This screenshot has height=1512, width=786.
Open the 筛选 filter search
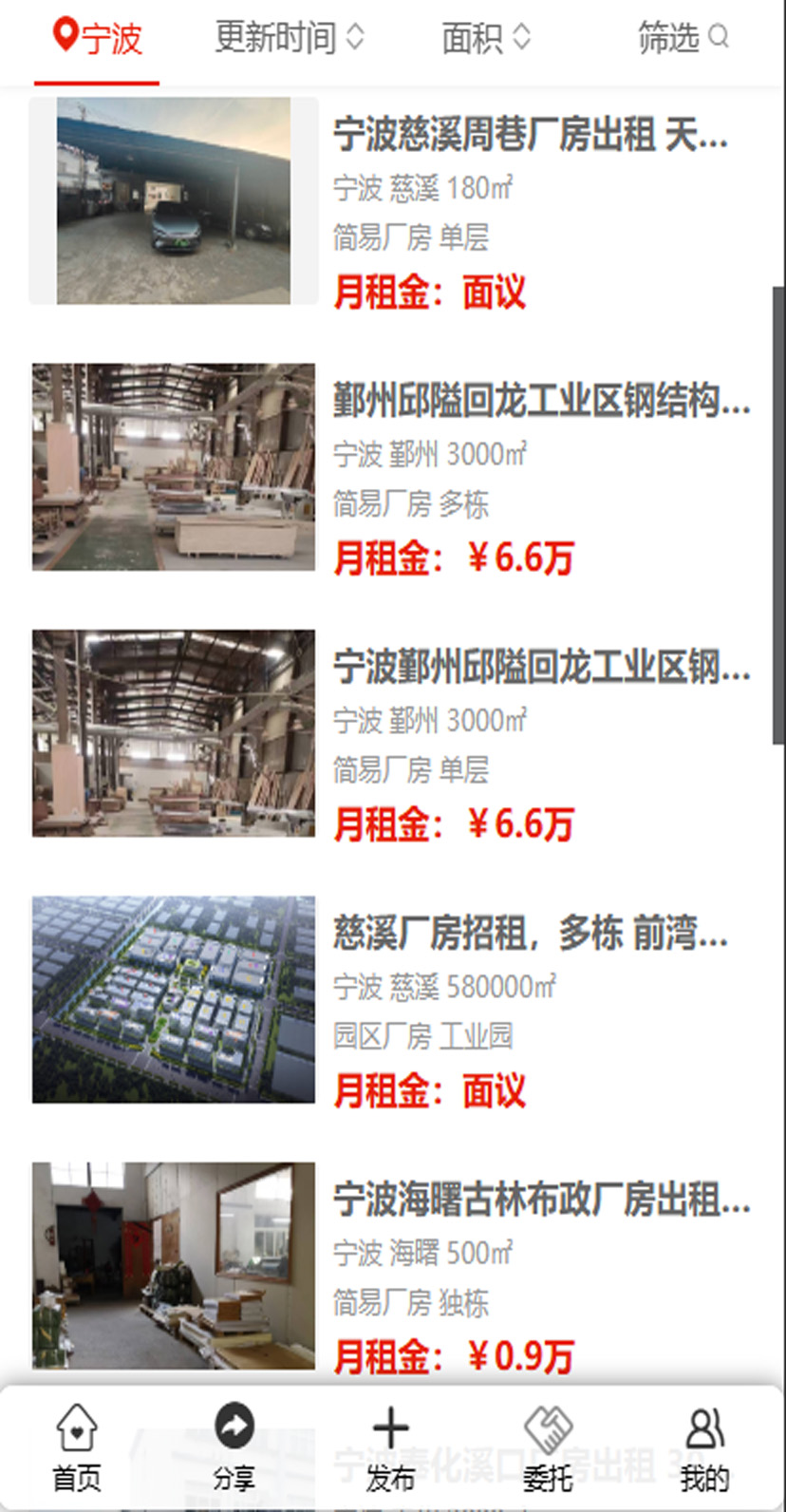[x=683, y=38]
